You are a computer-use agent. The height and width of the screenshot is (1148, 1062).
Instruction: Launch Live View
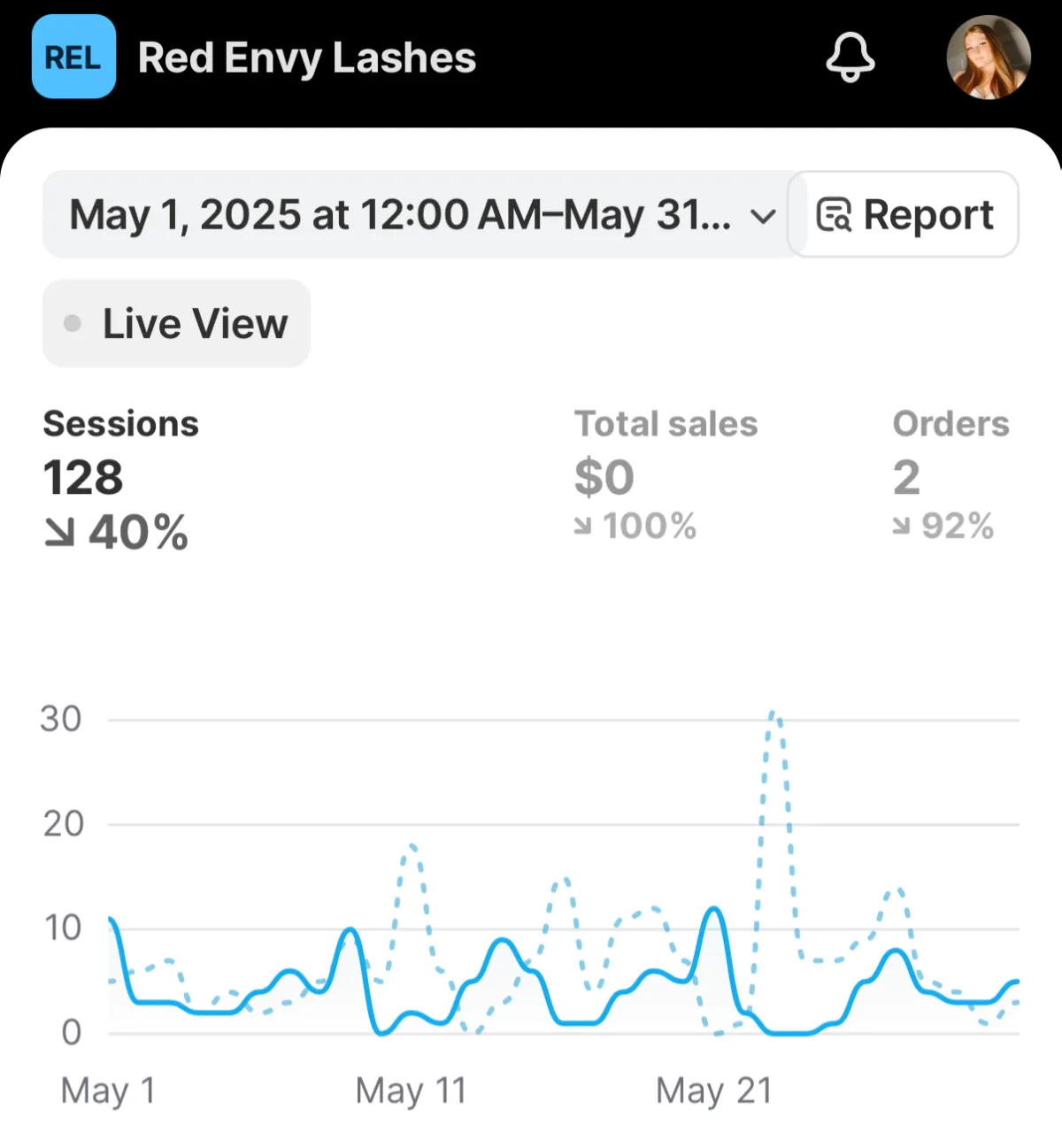(x=177, y=324)
